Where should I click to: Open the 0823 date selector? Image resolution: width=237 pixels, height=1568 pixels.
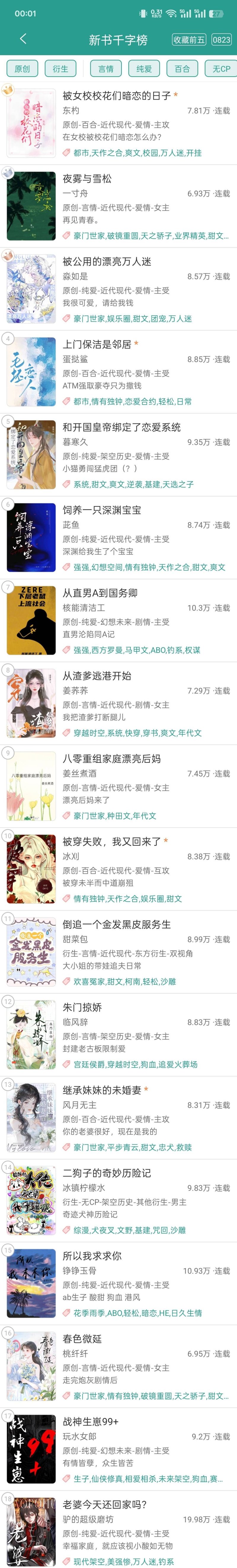(x=221, y=39)
